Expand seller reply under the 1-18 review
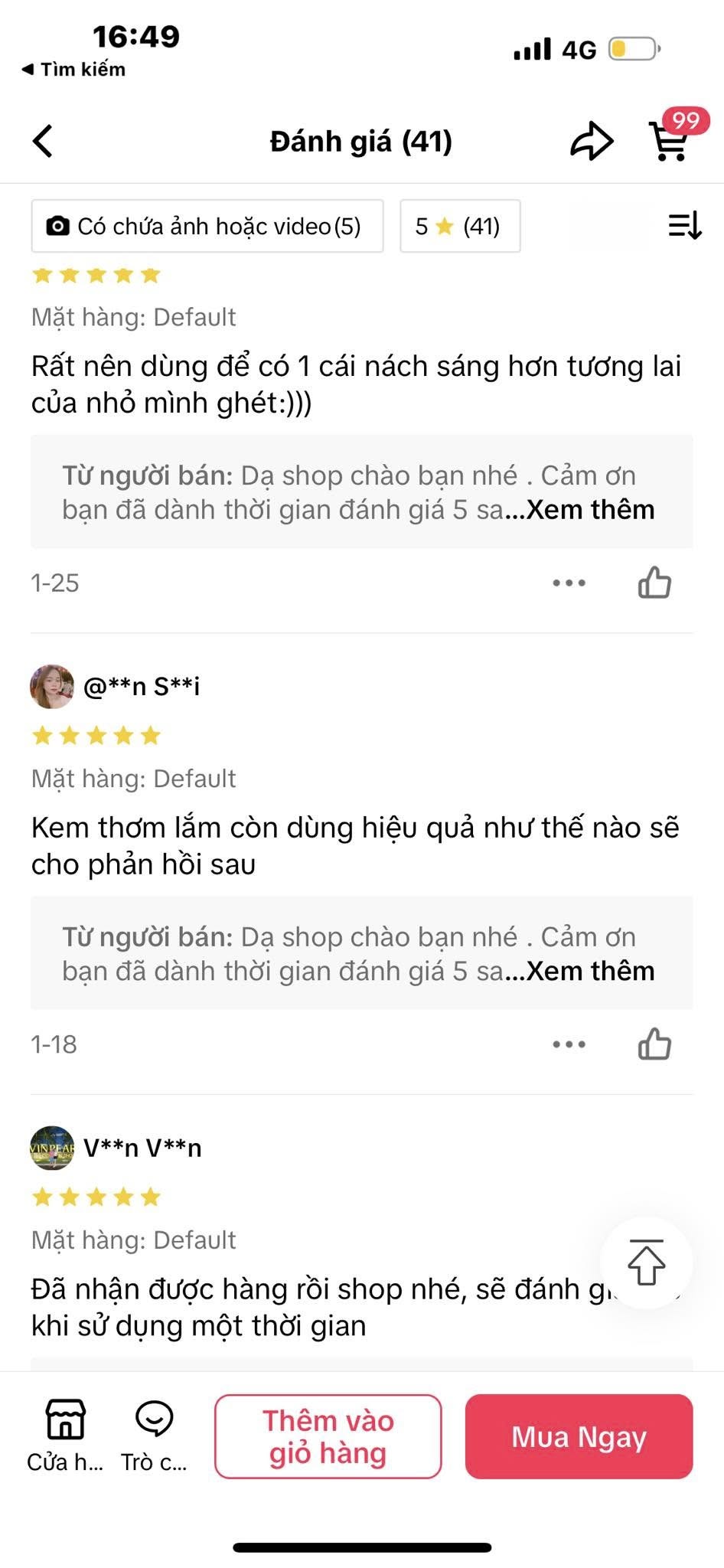724x1568 pixels. click(x=590, y=972)
